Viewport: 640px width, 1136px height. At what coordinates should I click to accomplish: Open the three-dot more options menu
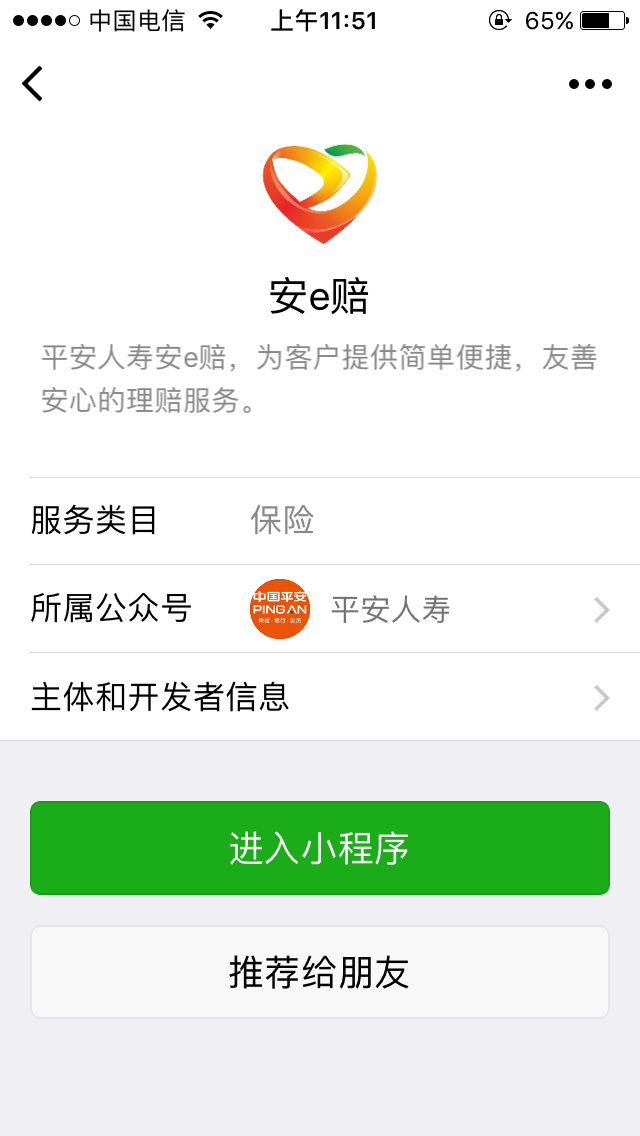click(x=590, y=84)
